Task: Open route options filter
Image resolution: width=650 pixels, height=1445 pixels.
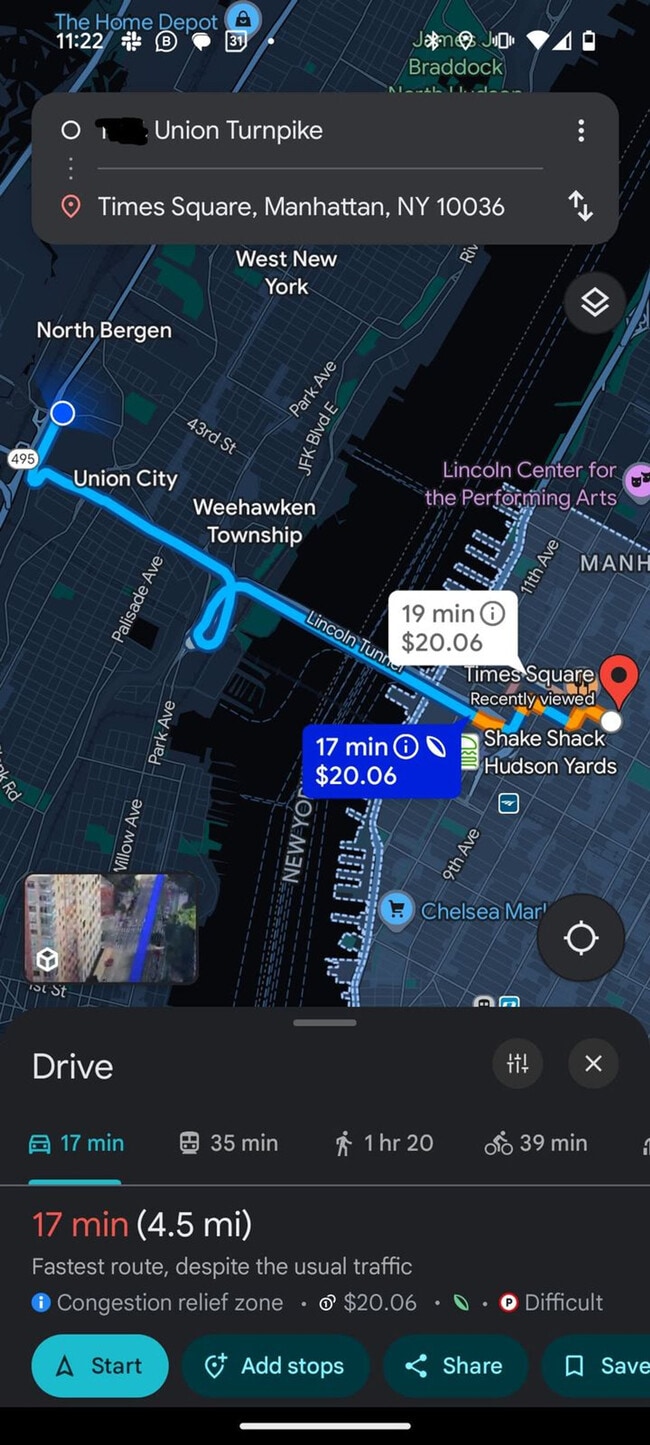Action: coord(518,1064)
